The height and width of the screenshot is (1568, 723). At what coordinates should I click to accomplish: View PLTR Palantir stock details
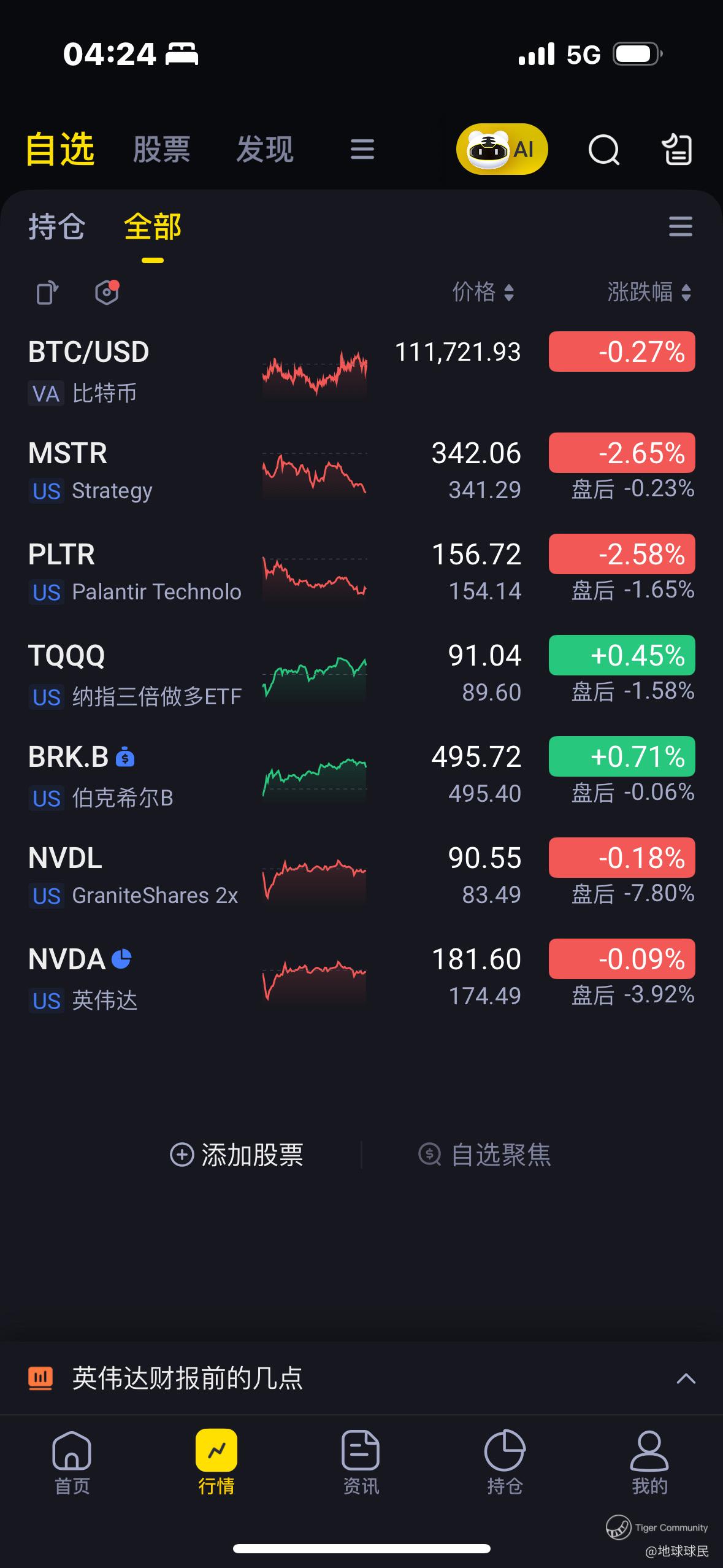click(x=361, y=572)
